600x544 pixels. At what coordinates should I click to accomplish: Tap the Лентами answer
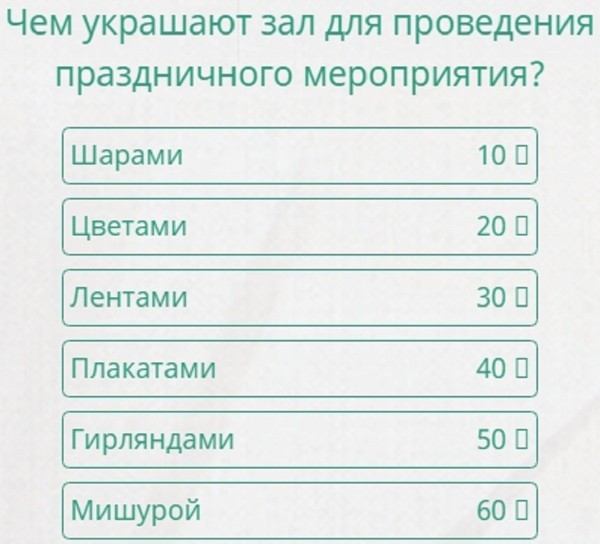pyautogui.click(x=299, y=298)
